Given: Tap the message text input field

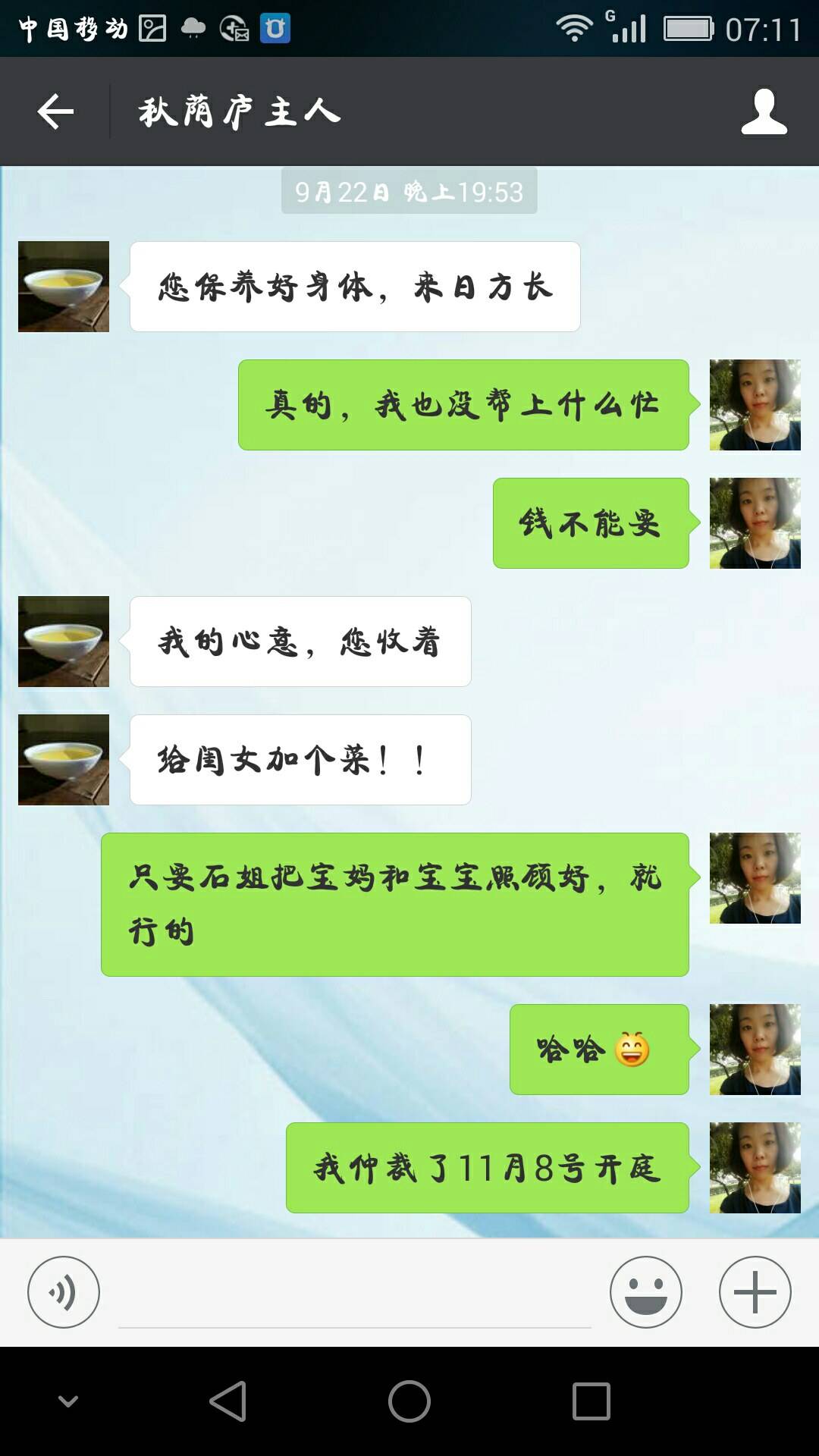Looking at the screenshot, I should (x=354, y=1298).
